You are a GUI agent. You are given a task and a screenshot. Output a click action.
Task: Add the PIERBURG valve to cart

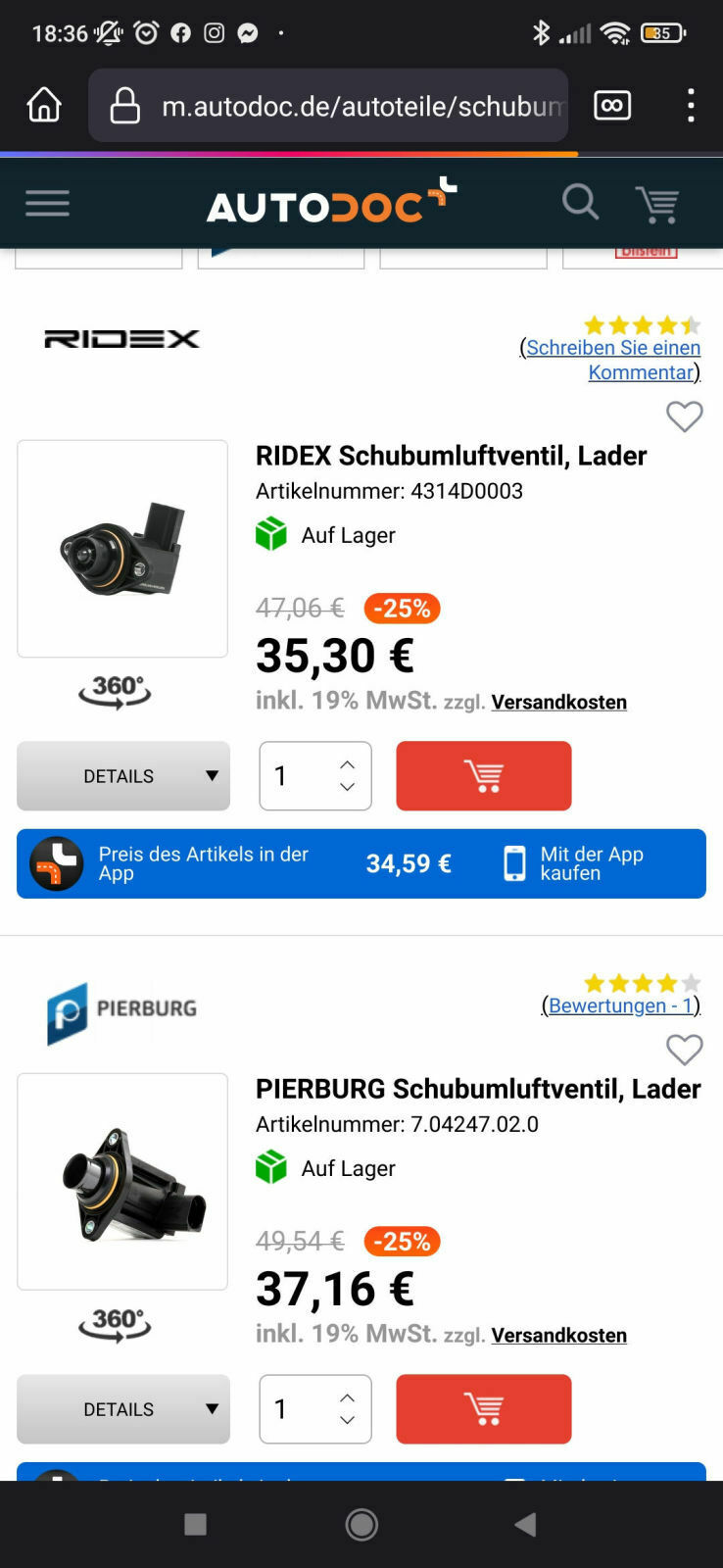point(483,1408)
